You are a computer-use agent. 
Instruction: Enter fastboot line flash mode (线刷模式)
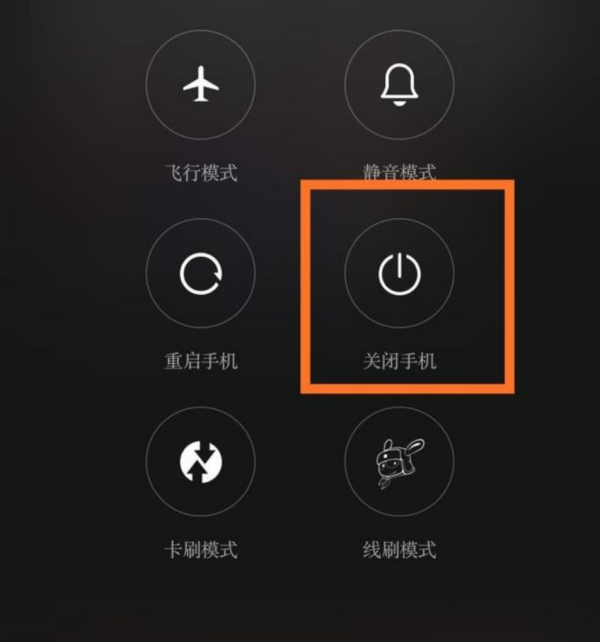pyautogui.click(x=398, y=461)
